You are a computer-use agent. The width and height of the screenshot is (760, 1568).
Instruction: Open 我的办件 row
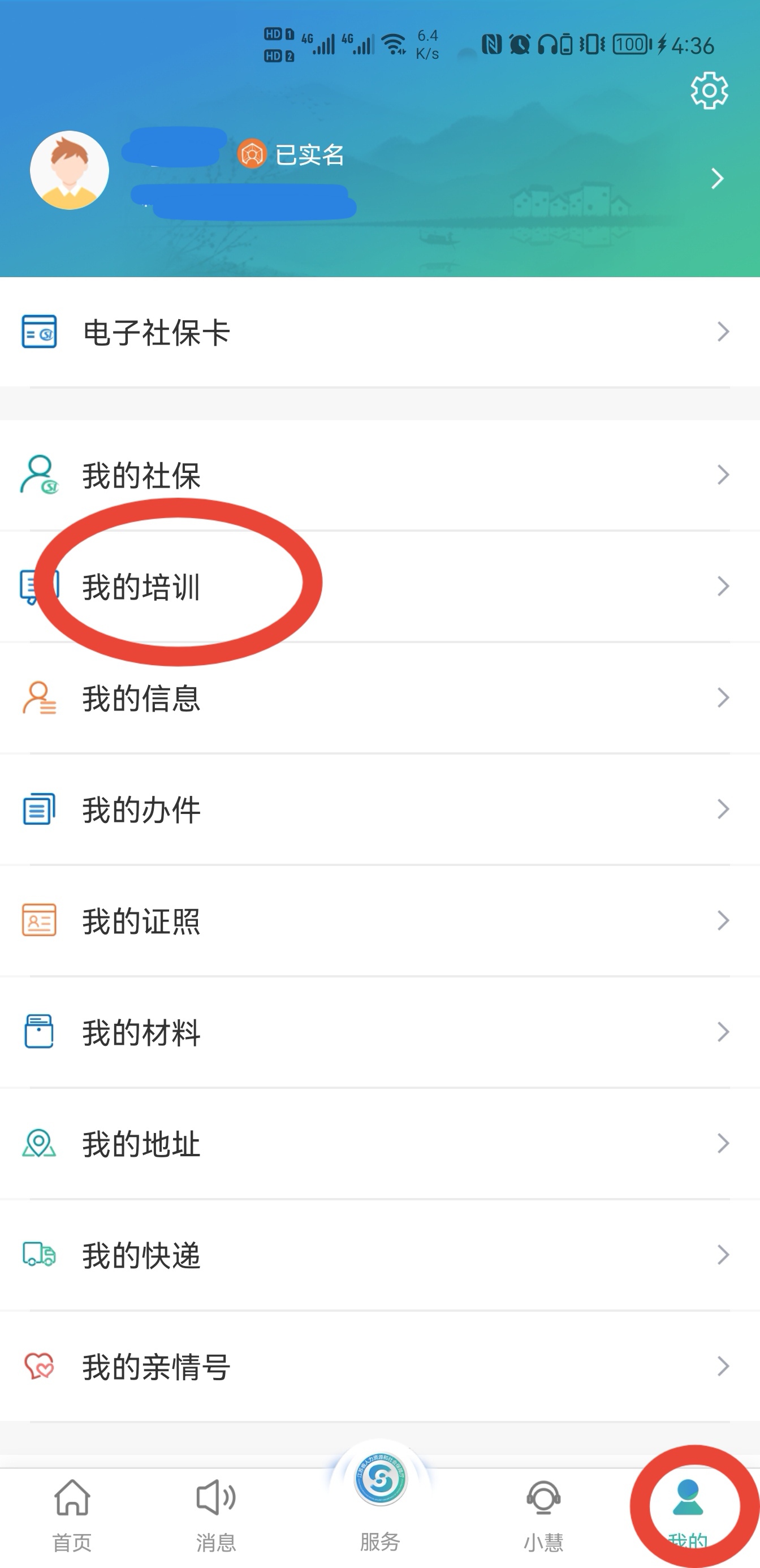click(x=379, y=809)
